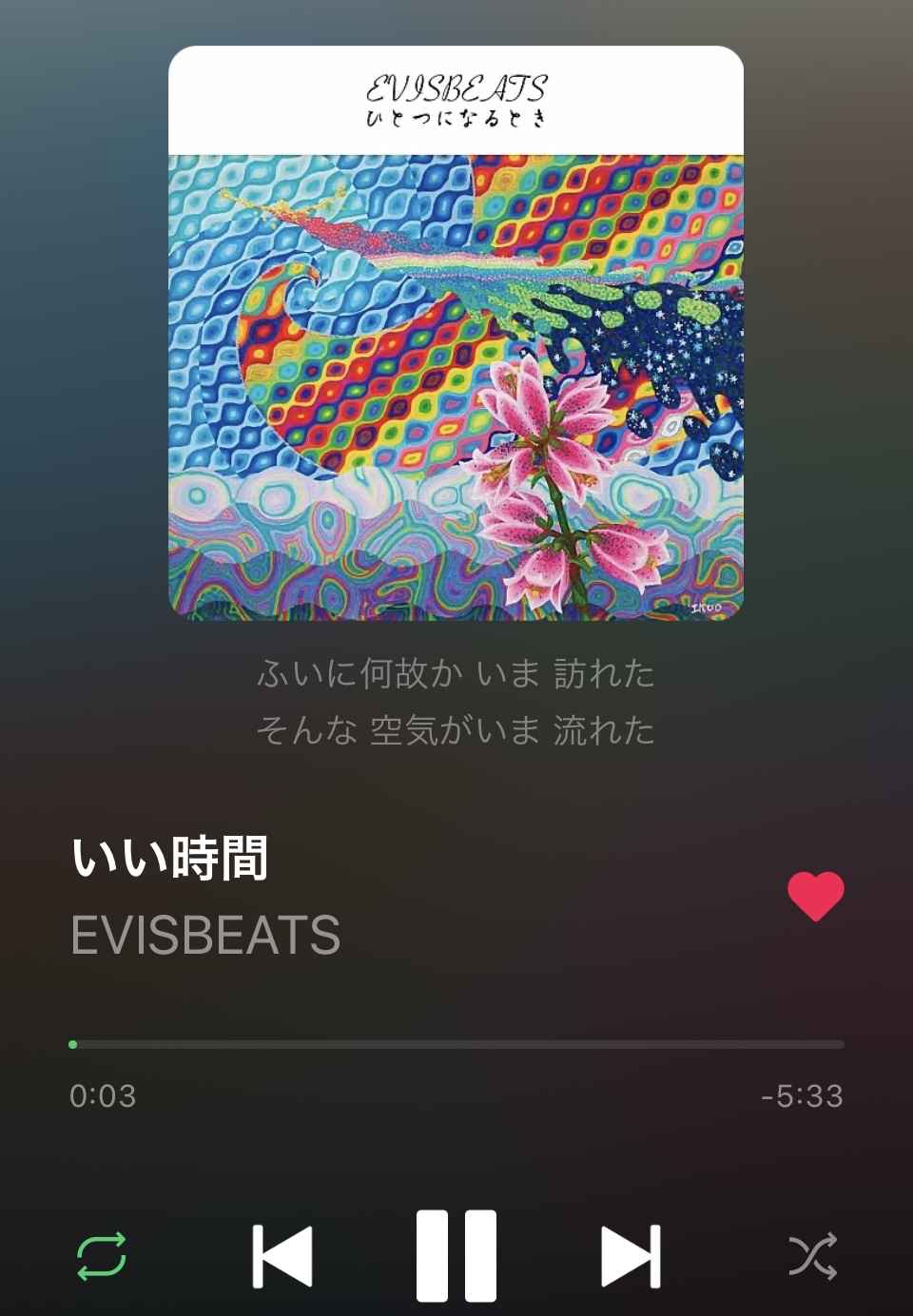Viewport: 913px width, 1316px height.
Task: Unlike the song with heart icon
Action: tap(815, 896)
